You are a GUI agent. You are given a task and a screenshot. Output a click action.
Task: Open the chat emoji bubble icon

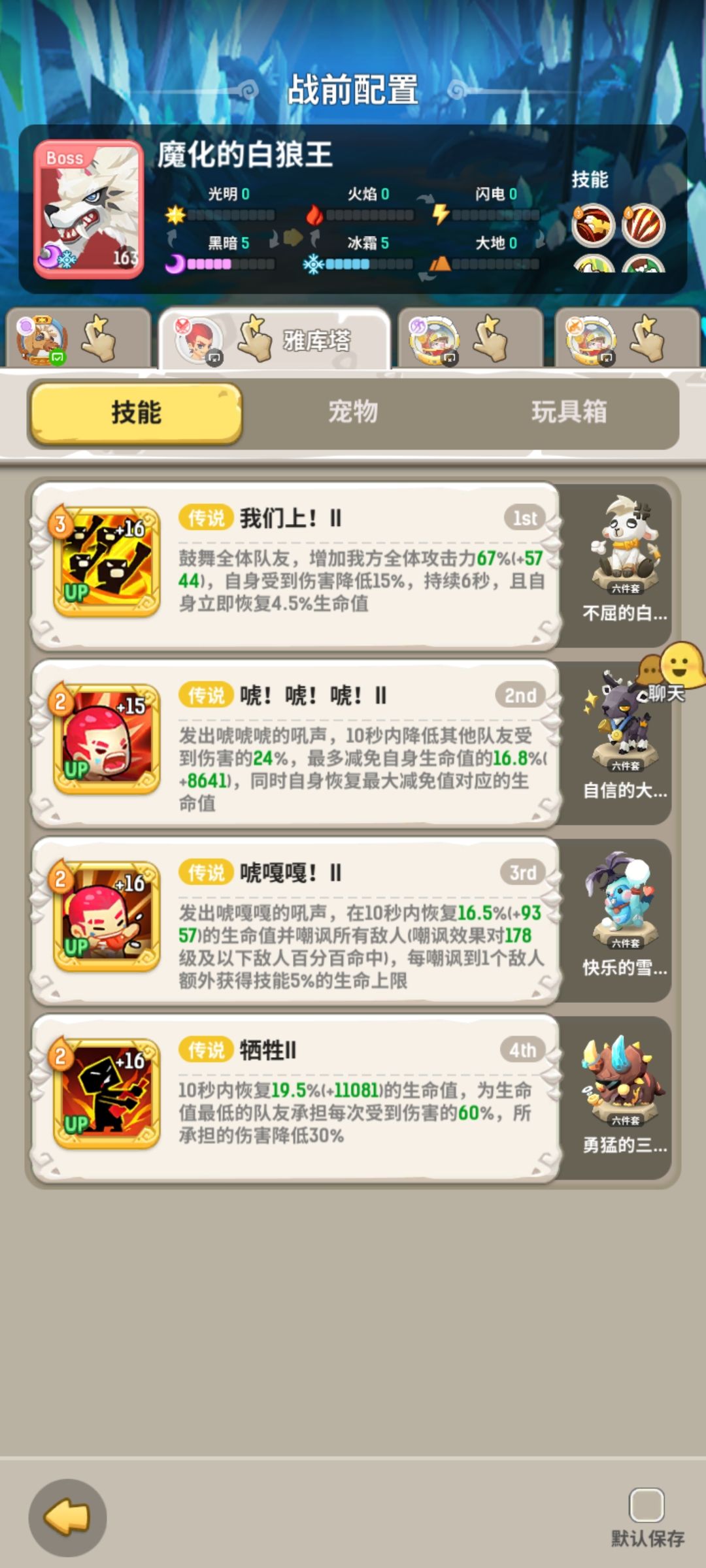tap(679, 664)
